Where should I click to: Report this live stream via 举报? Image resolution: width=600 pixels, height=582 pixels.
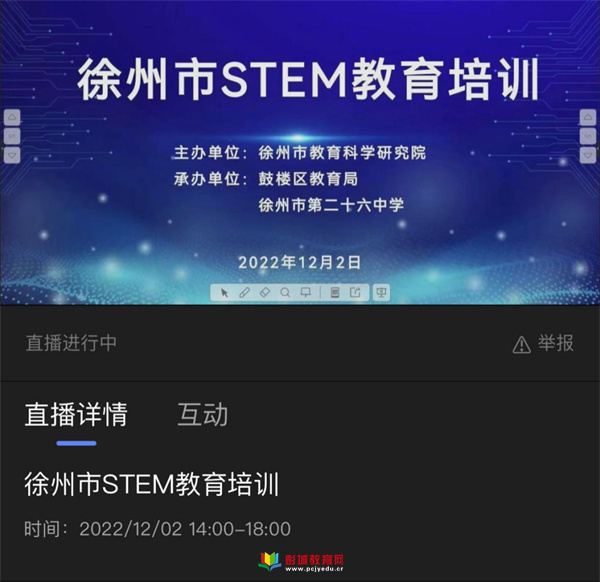pyautogui.click(x=544, y=344)
